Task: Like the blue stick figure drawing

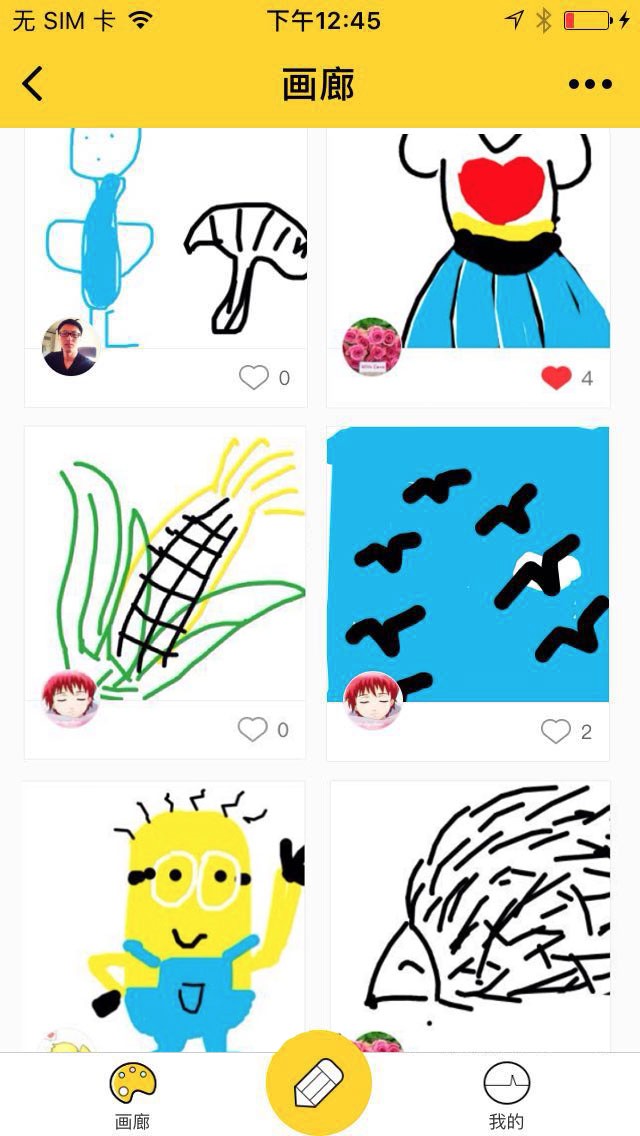Action: pyautogui.click(x=254, y=378)
